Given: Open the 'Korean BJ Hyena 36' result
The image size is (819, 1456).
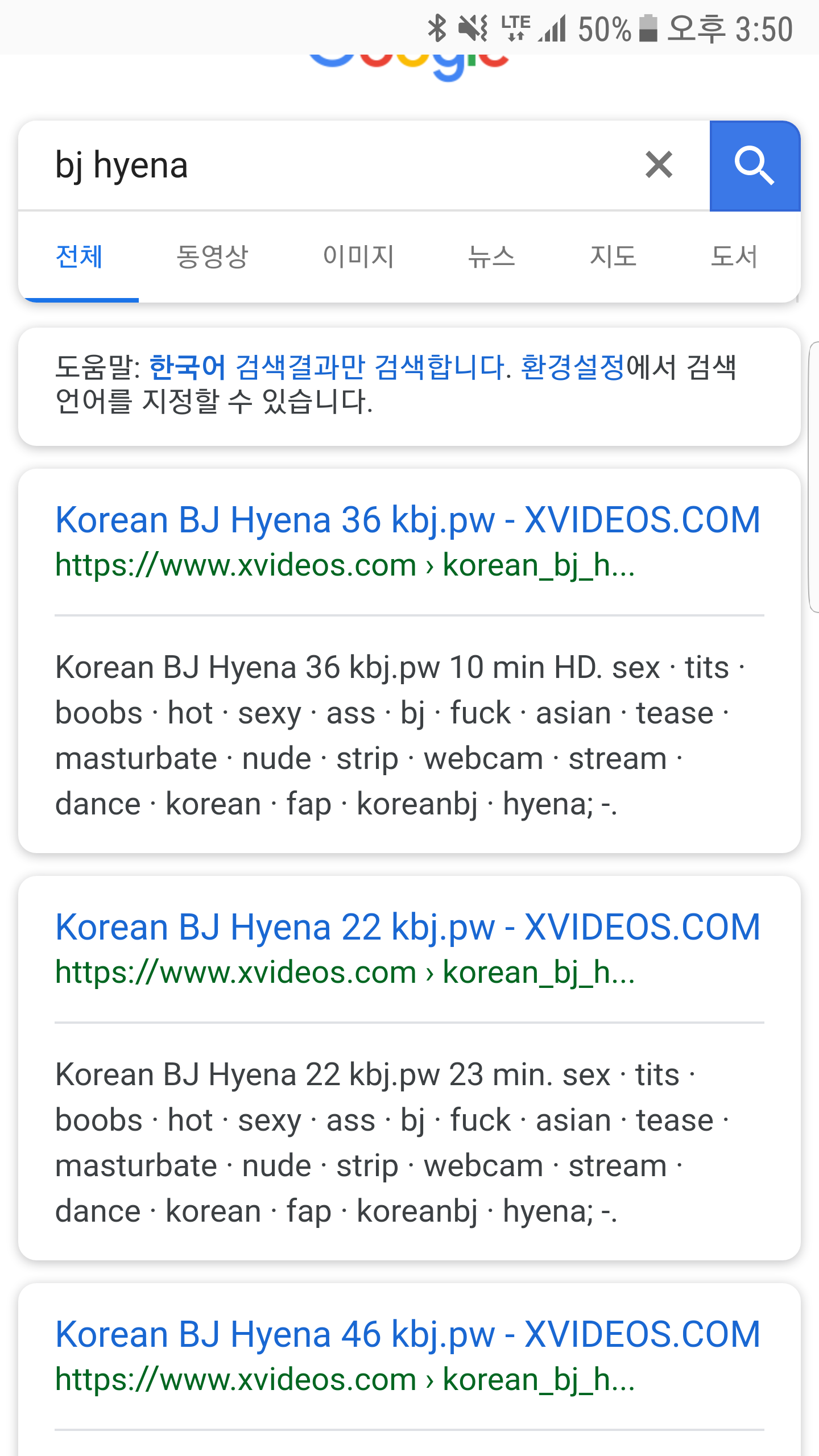Looking at the screenshot, I should [x=407, y=520].
